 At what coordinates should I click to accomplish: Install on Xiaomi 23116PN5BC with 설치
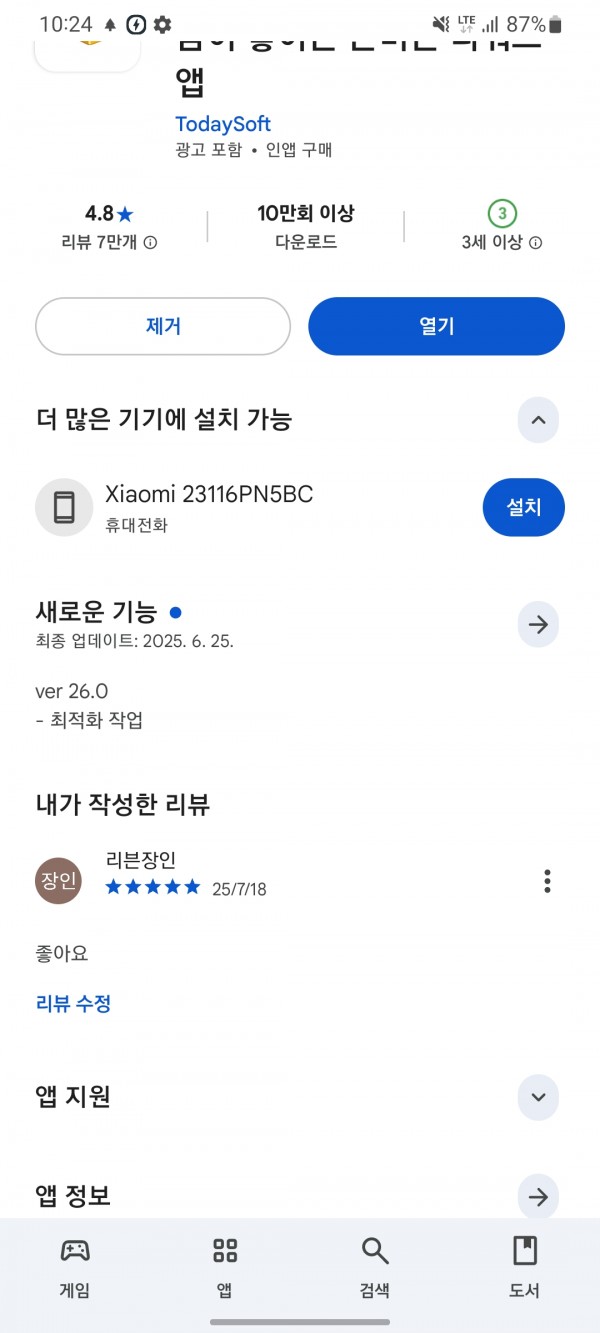(x=523, y=507)
